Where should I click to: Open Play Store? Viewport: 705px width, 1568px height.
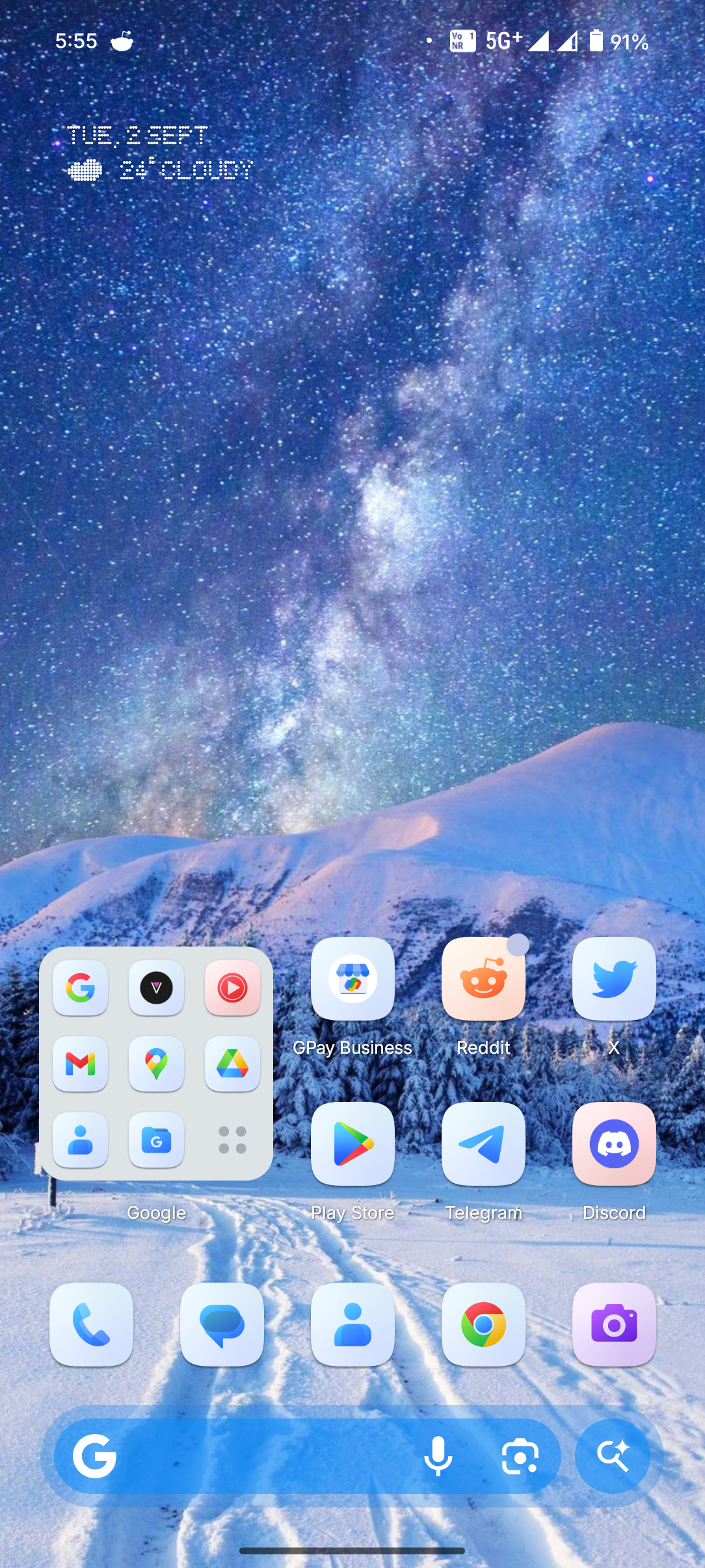352,1144
